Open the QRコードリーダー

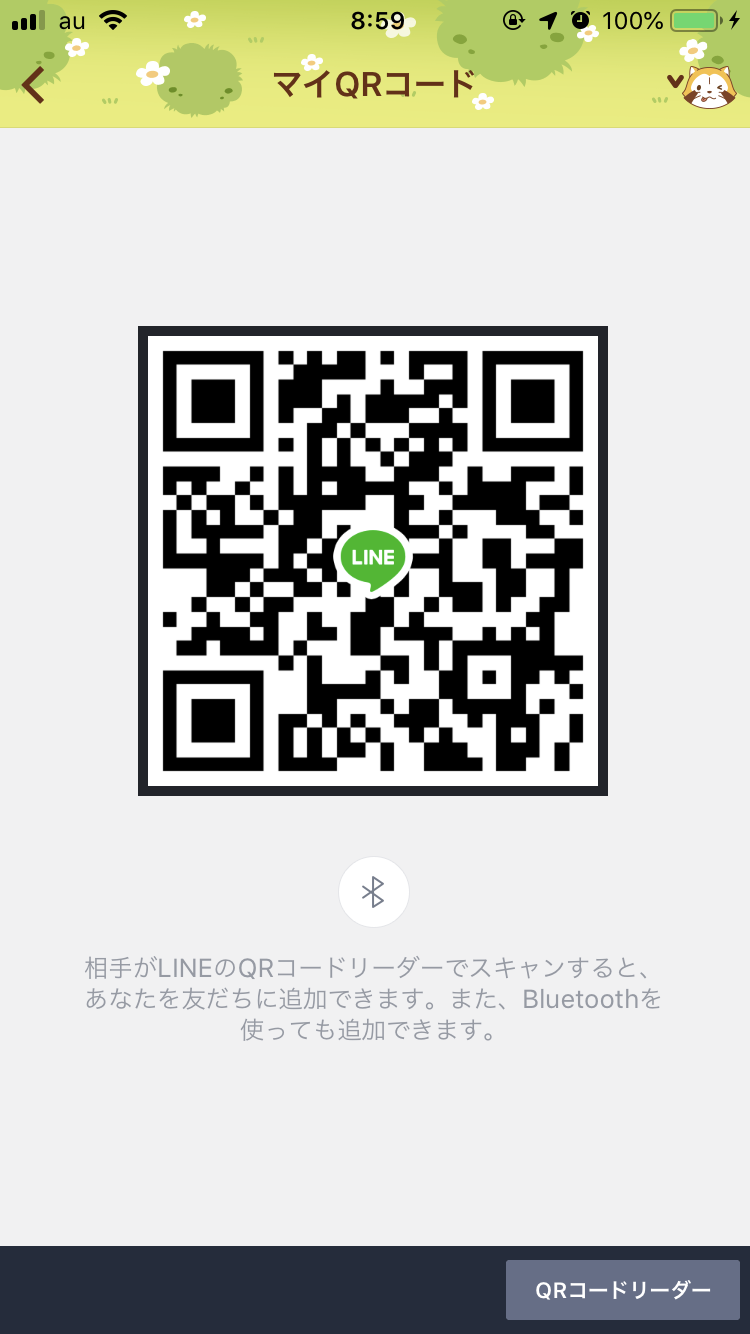[622, 1290]
